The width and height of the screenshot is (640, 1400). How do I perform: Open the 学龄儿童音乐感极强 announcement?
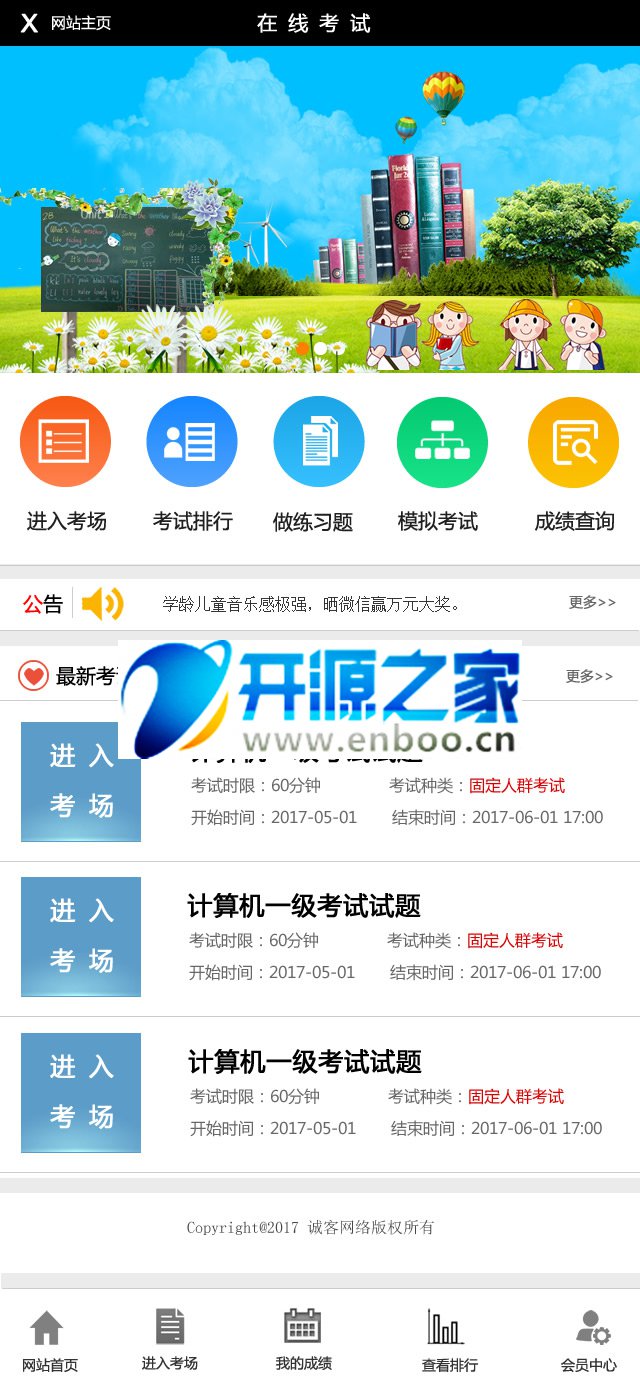(x=311, y=604)
